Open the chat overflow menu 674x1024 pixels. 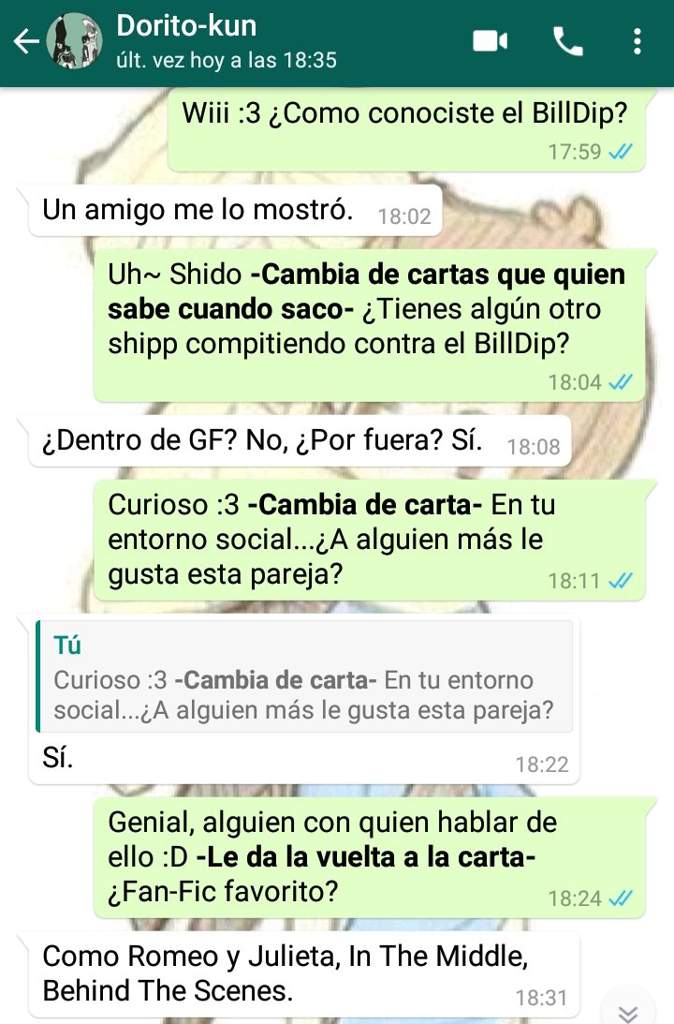pos(638,42)
